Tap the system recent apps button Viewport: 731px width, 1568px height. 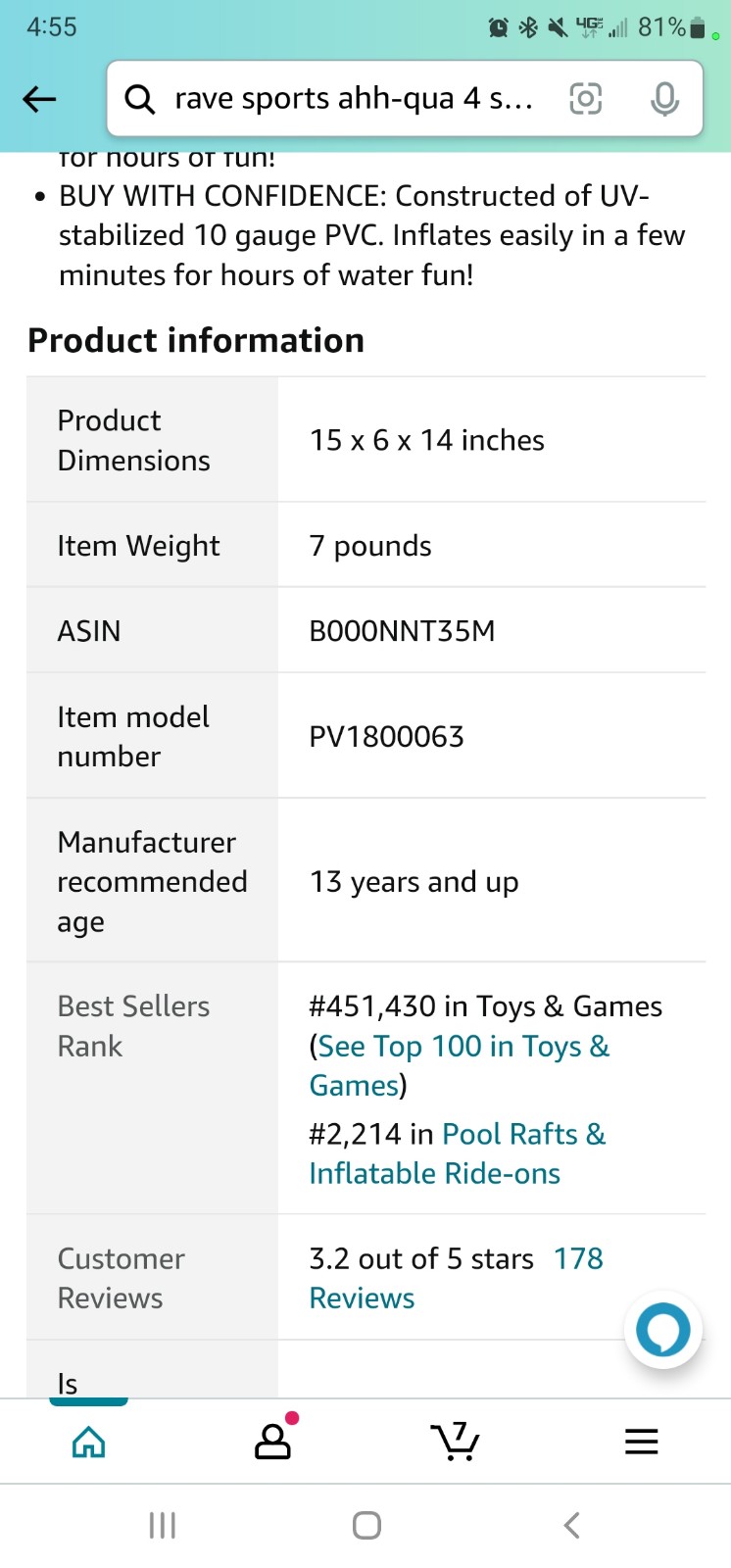pyautogui.click(x=163, y=1525)
